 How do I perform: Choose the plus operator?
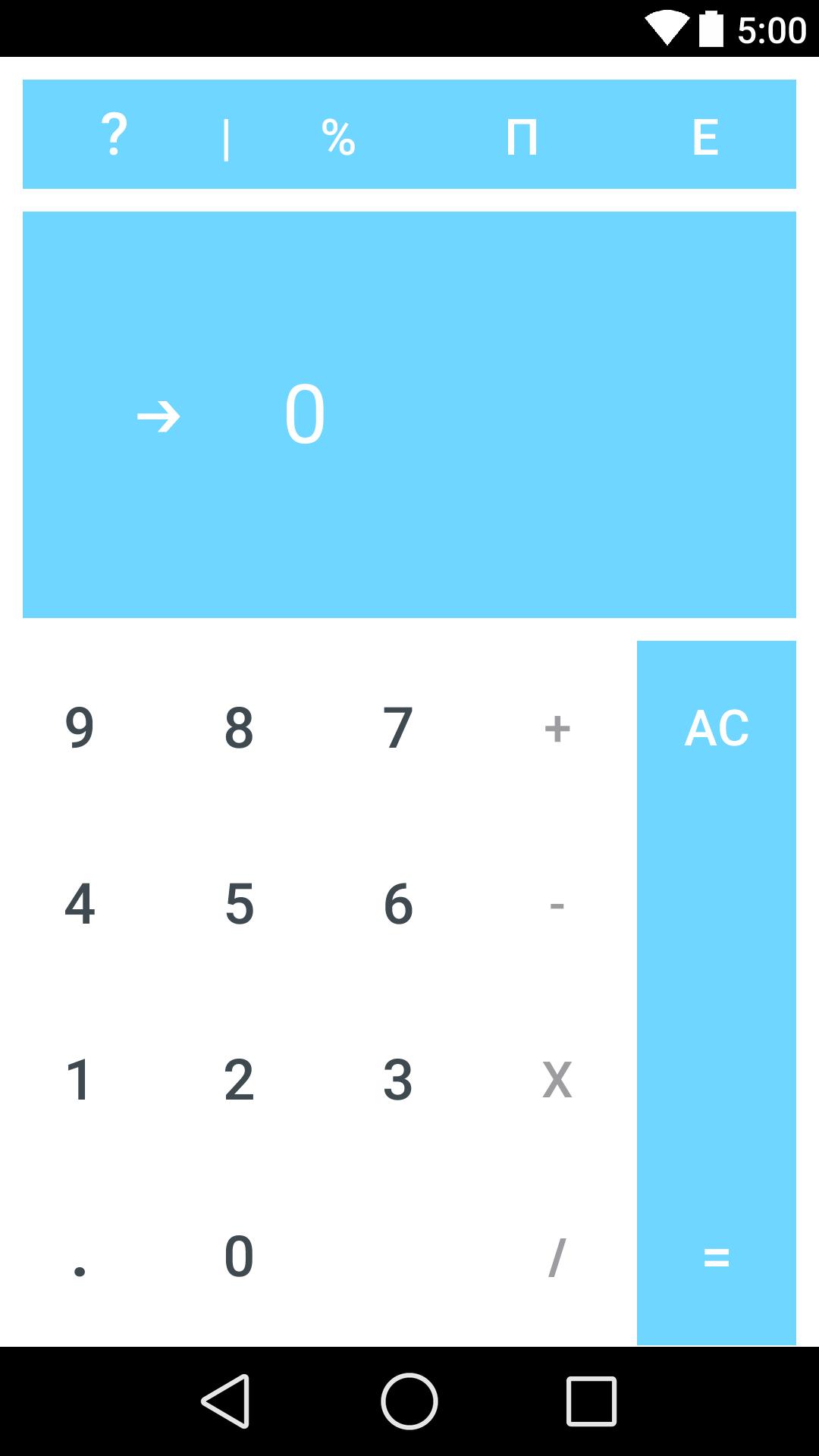(x=557, y=728)
